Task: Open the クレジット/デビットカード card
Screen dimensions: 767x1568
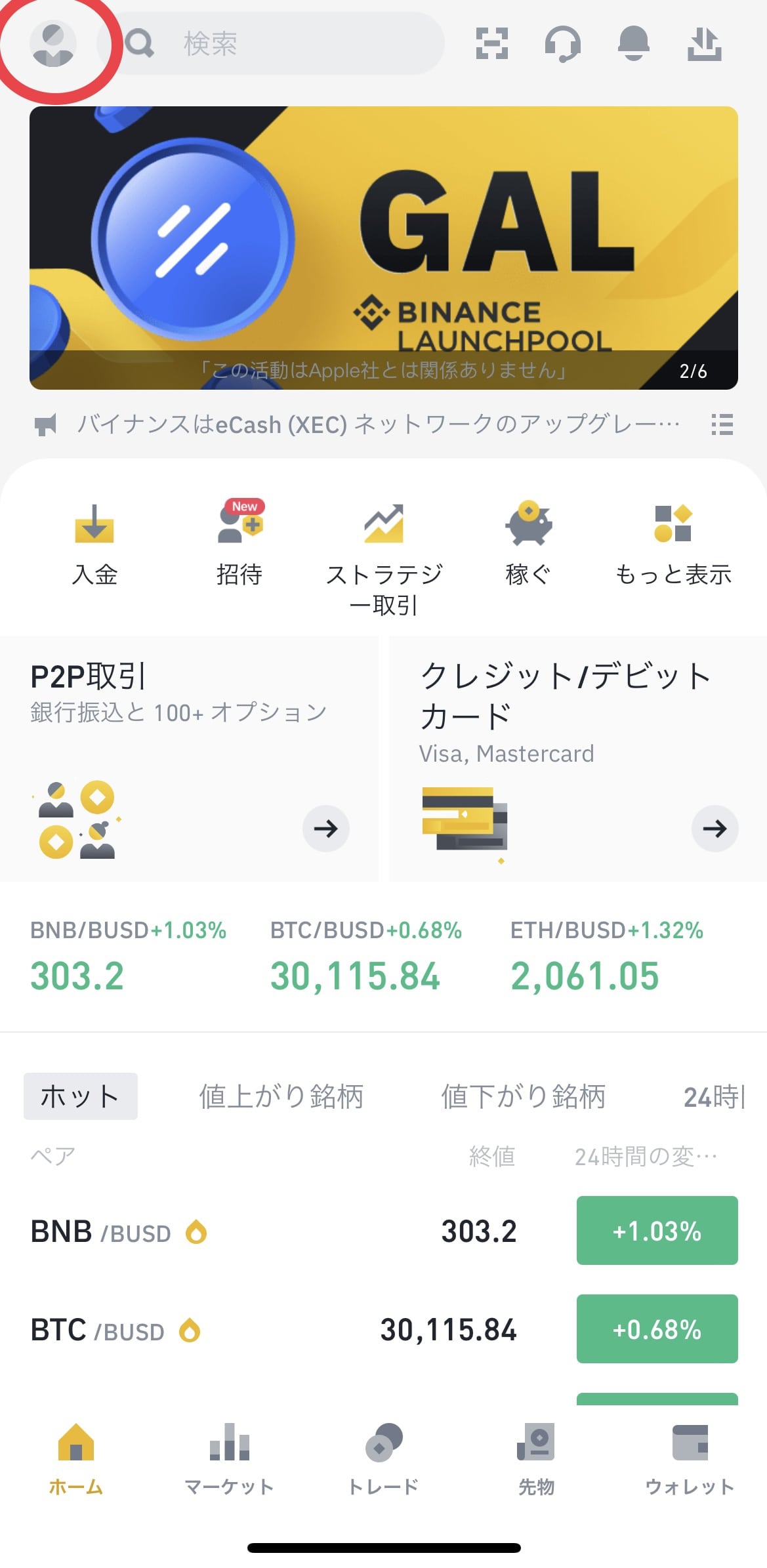Action: (x=578, y=758)
